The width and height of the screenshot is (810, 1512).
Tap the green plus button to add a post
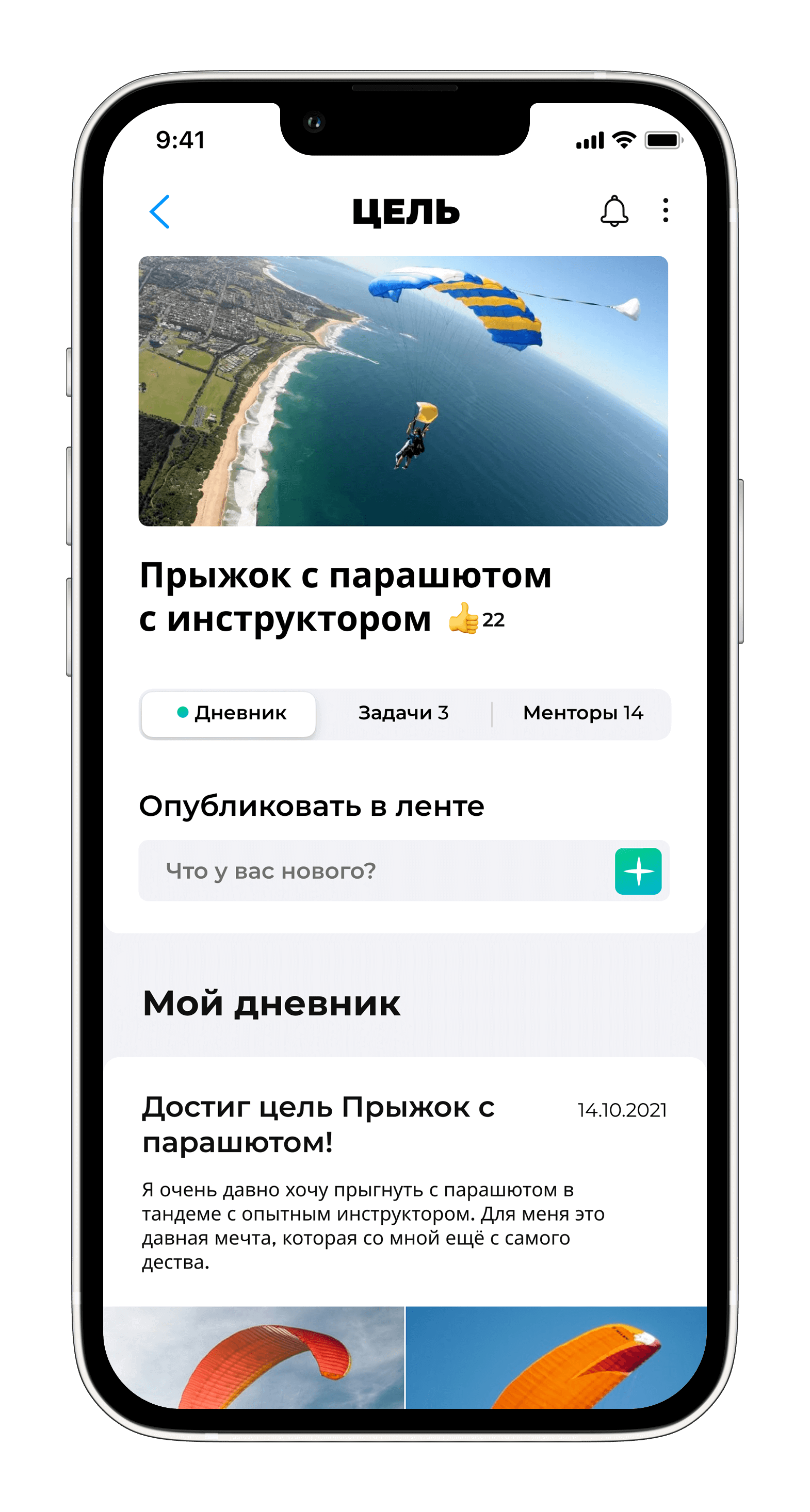(x=638, y=871)
